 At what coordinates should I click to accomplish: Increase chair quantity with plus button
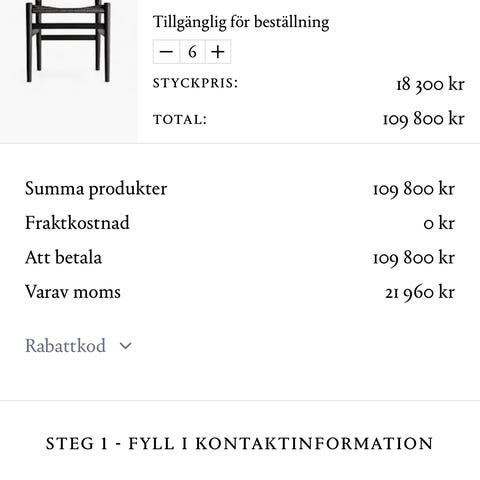[218, 52]
